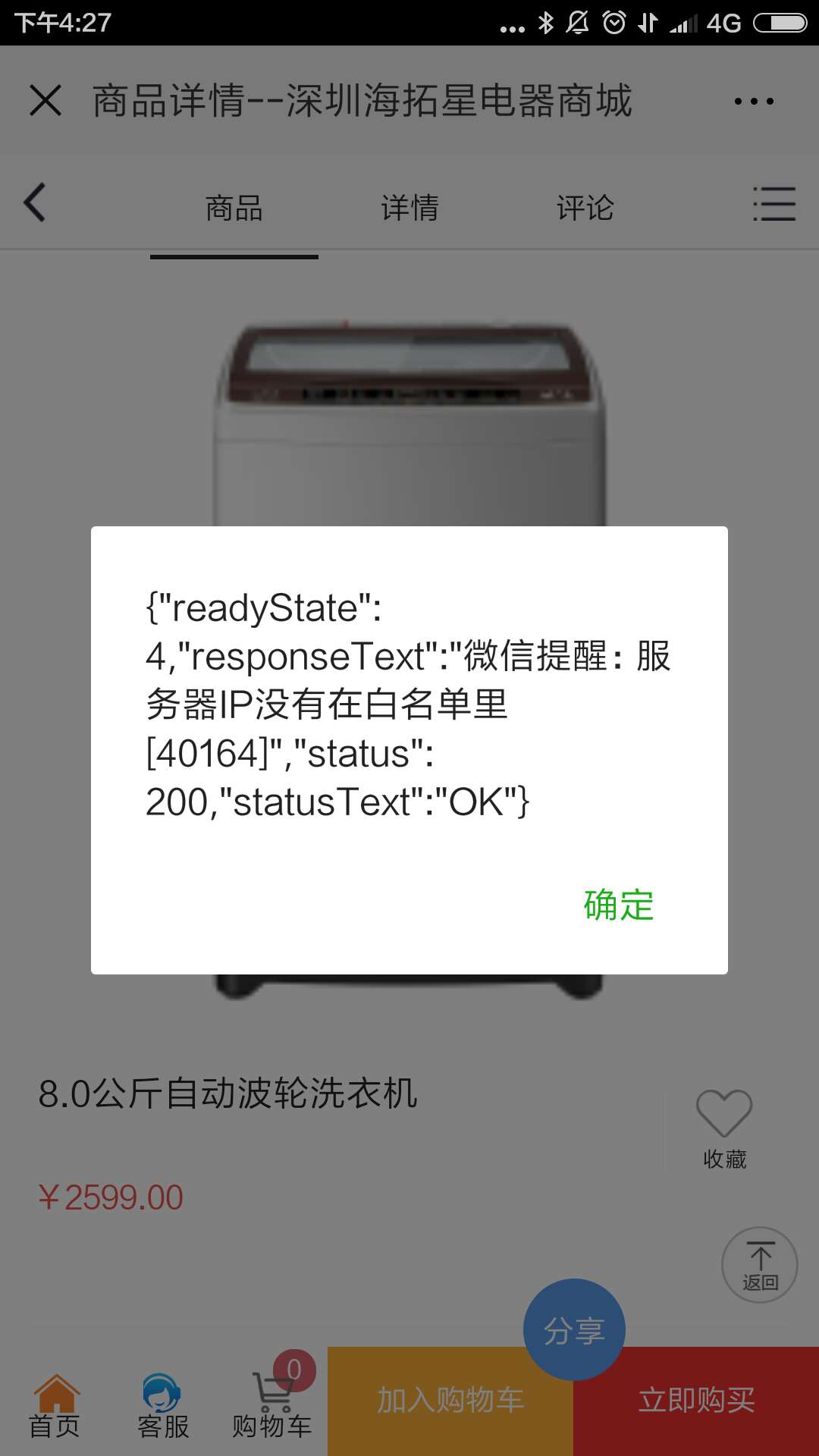Switch to the 商品 tab

[234, 208]
